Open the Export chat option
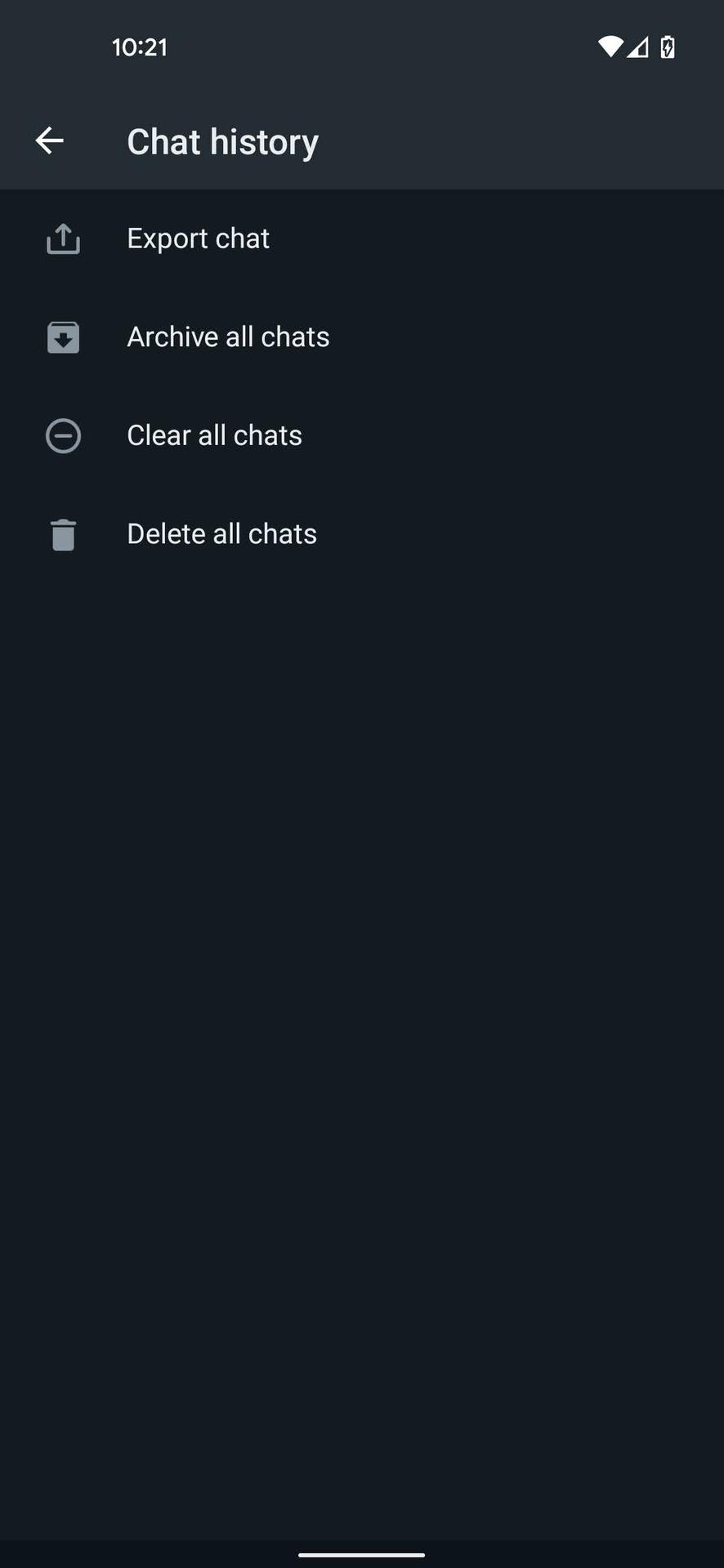The width and height of the screenshot is (724, 1568). coord(198,238)
